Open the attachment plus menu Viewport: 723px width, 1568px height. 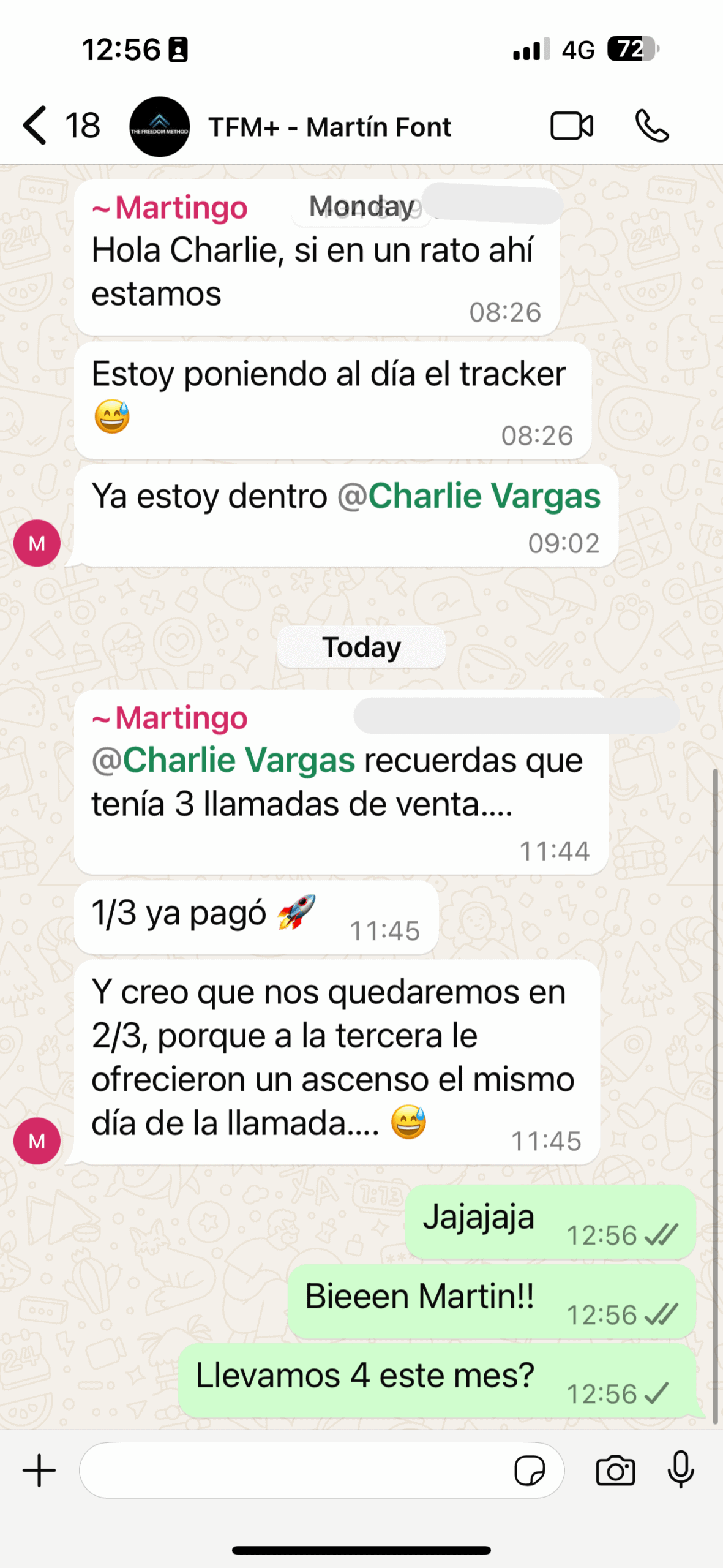coord(39,1470)
